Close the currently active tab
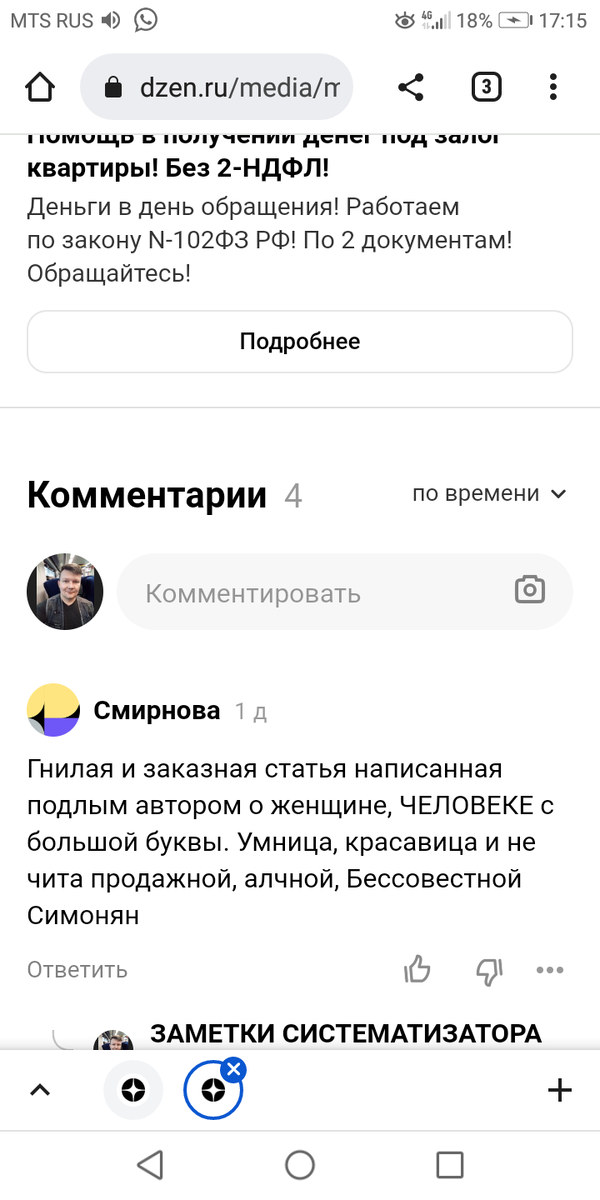Viewport: 600px width, 1200px height. [x=233, y=1071]
